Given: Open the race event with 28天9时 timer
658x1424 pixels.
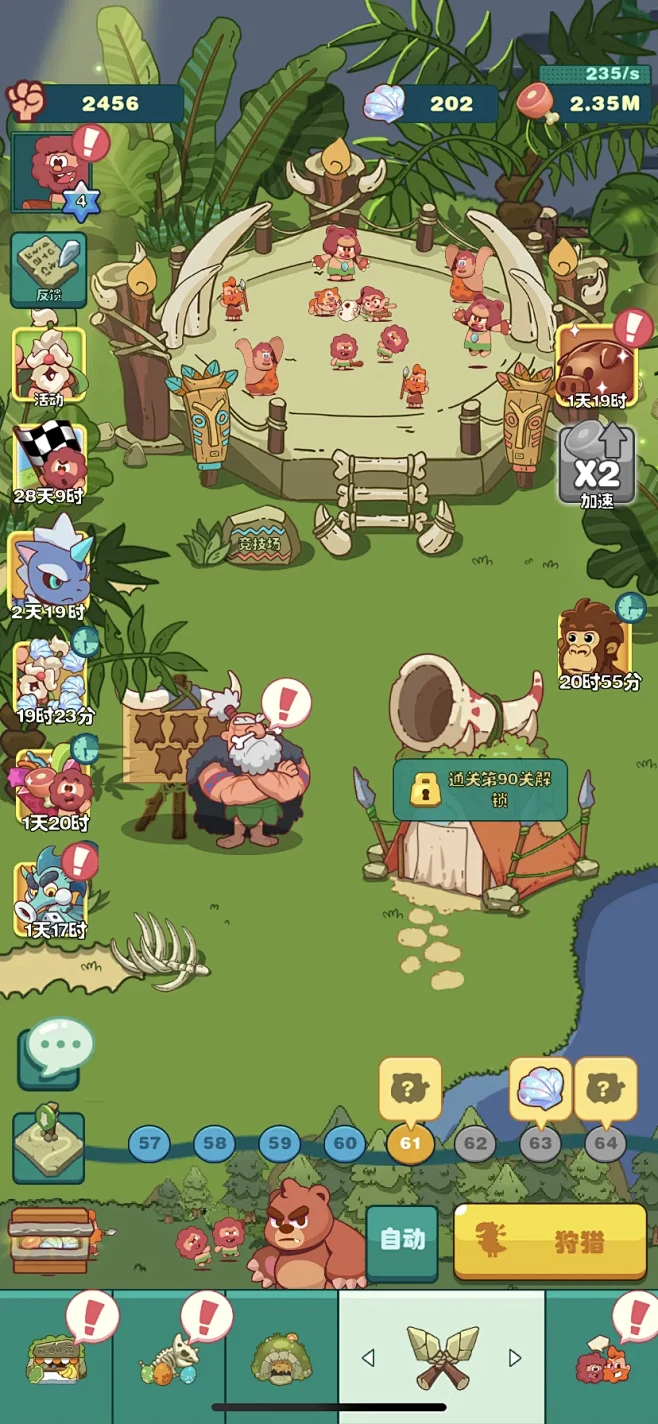Looking at the screenshot, I should pyautogui.click(x=49, y=460).
